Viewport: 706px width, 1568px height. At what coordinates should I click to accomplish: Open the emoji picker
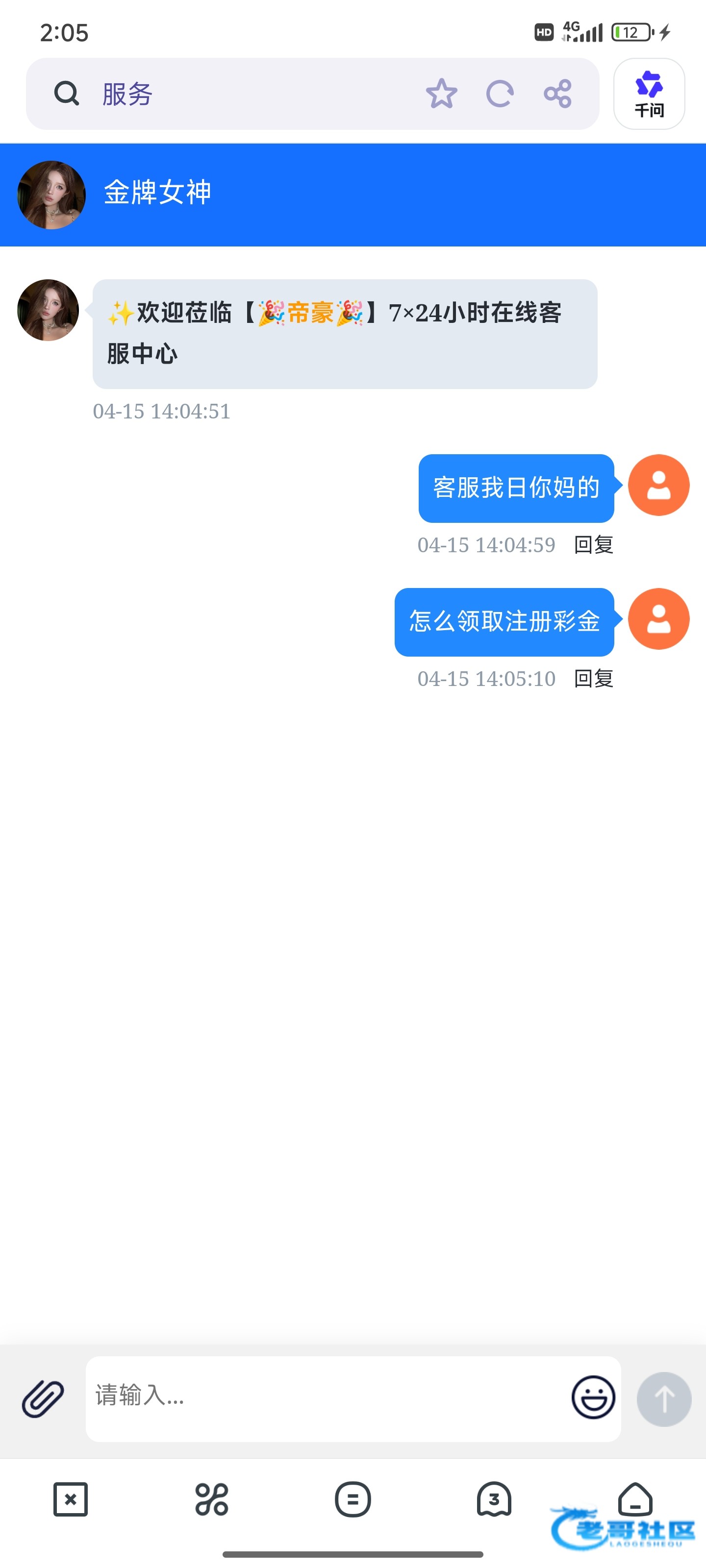593,1397
